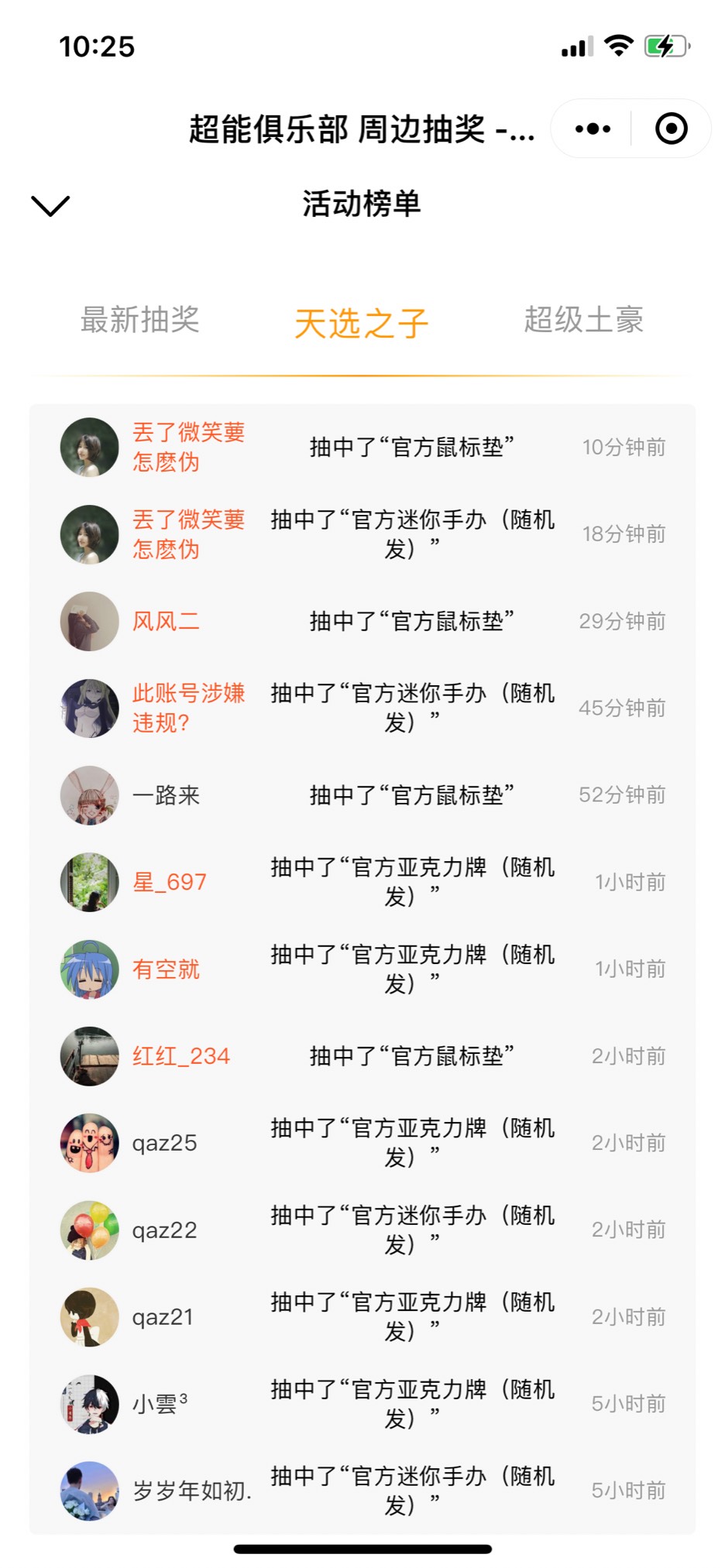Close the mini program via the circle icon
725x1568 pixels.
[x=671, y=129]
